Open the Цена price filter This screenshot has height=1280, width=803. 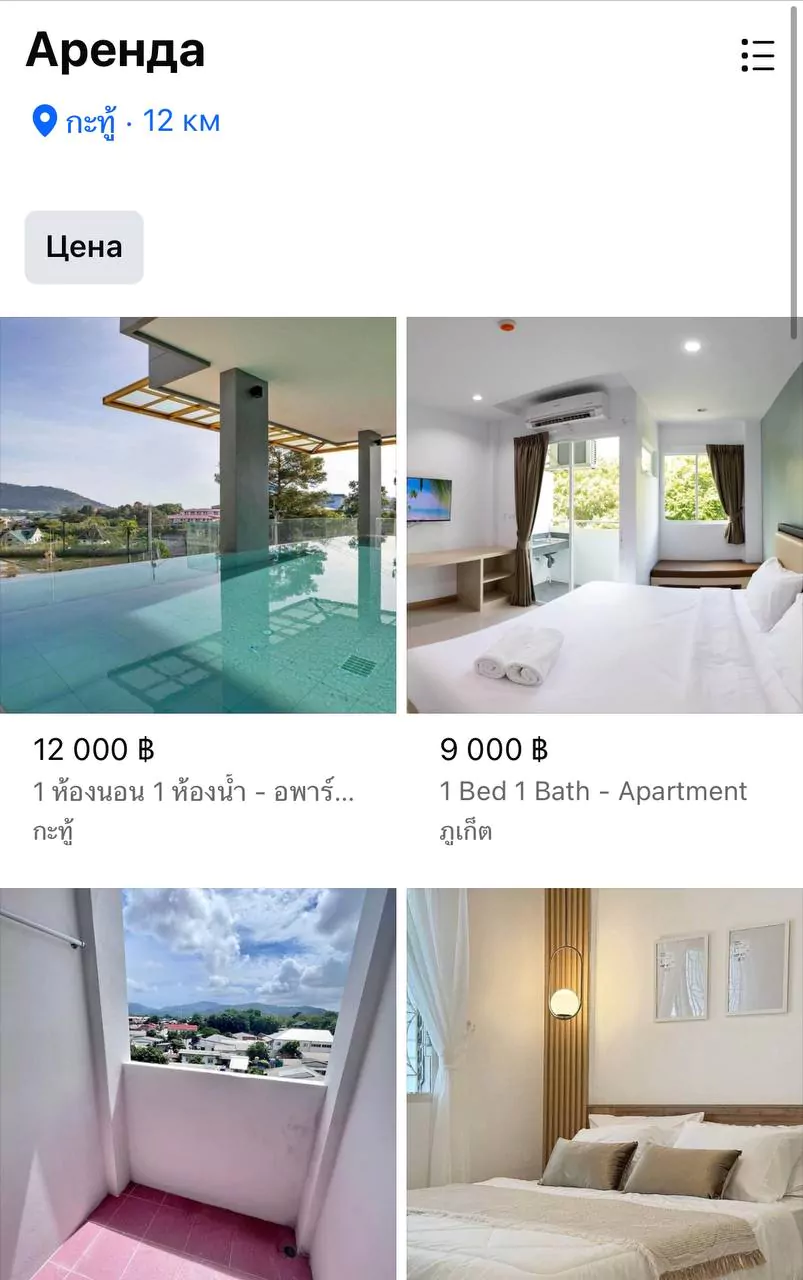84,247
